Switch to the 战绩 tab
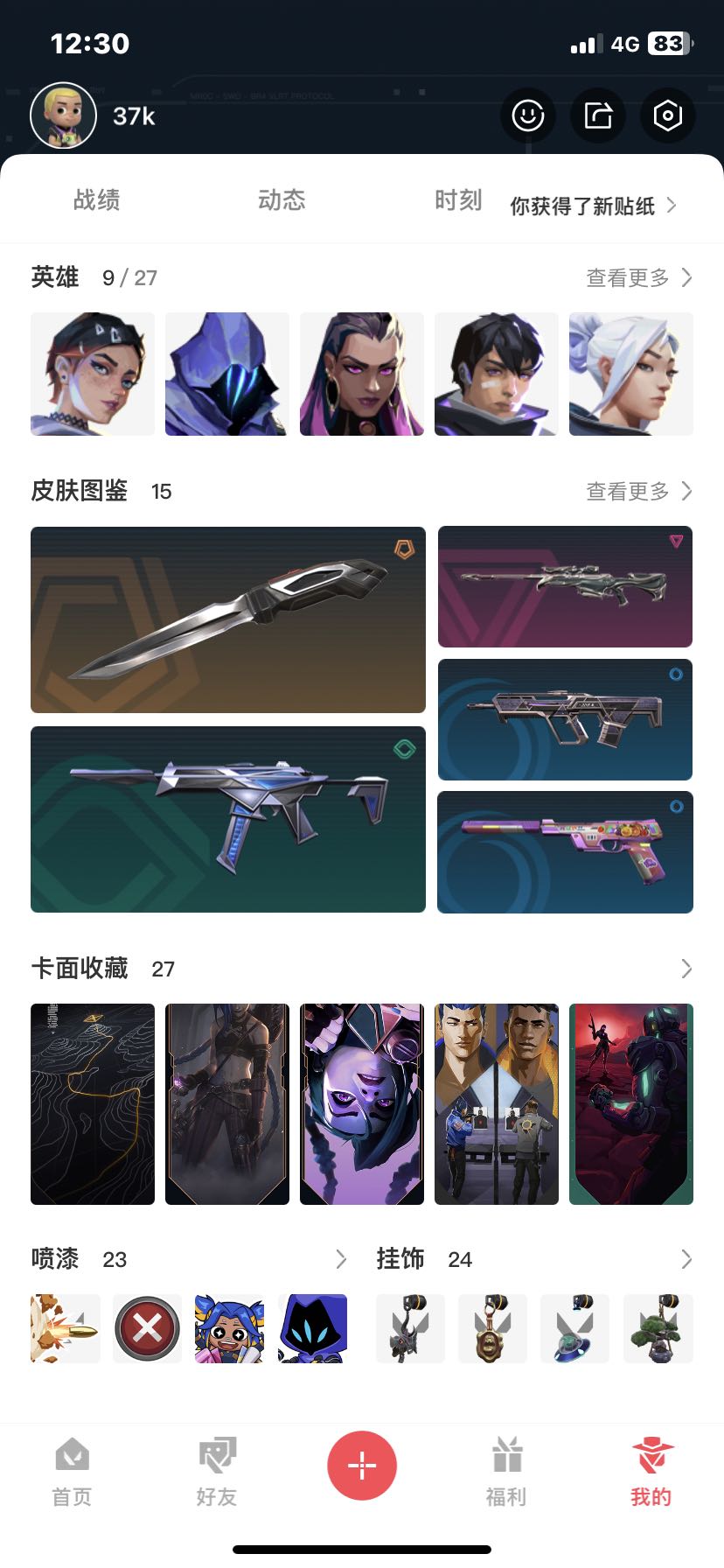This screenshot has width=724, height=1568. [96, 200]
